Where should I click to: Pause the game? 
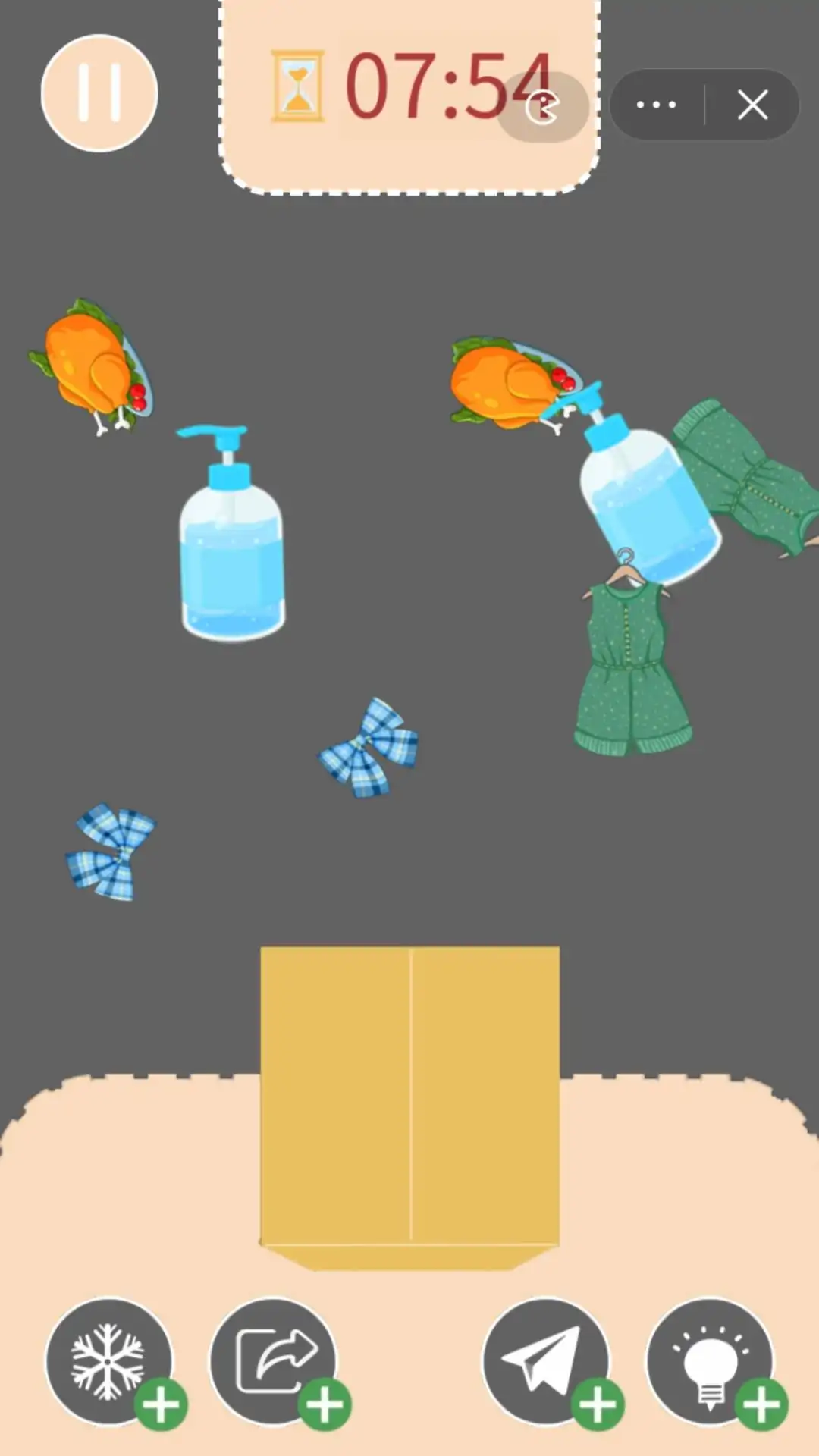(99, 93)
